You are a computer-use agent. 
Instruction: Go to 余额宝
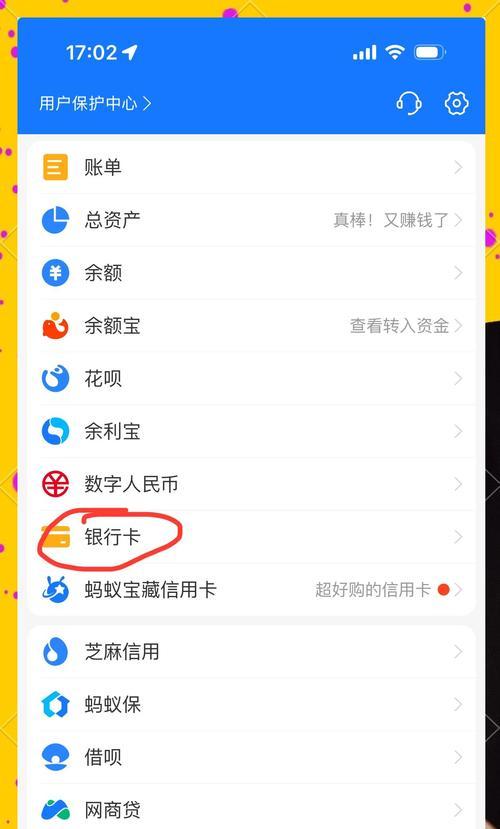252,326
